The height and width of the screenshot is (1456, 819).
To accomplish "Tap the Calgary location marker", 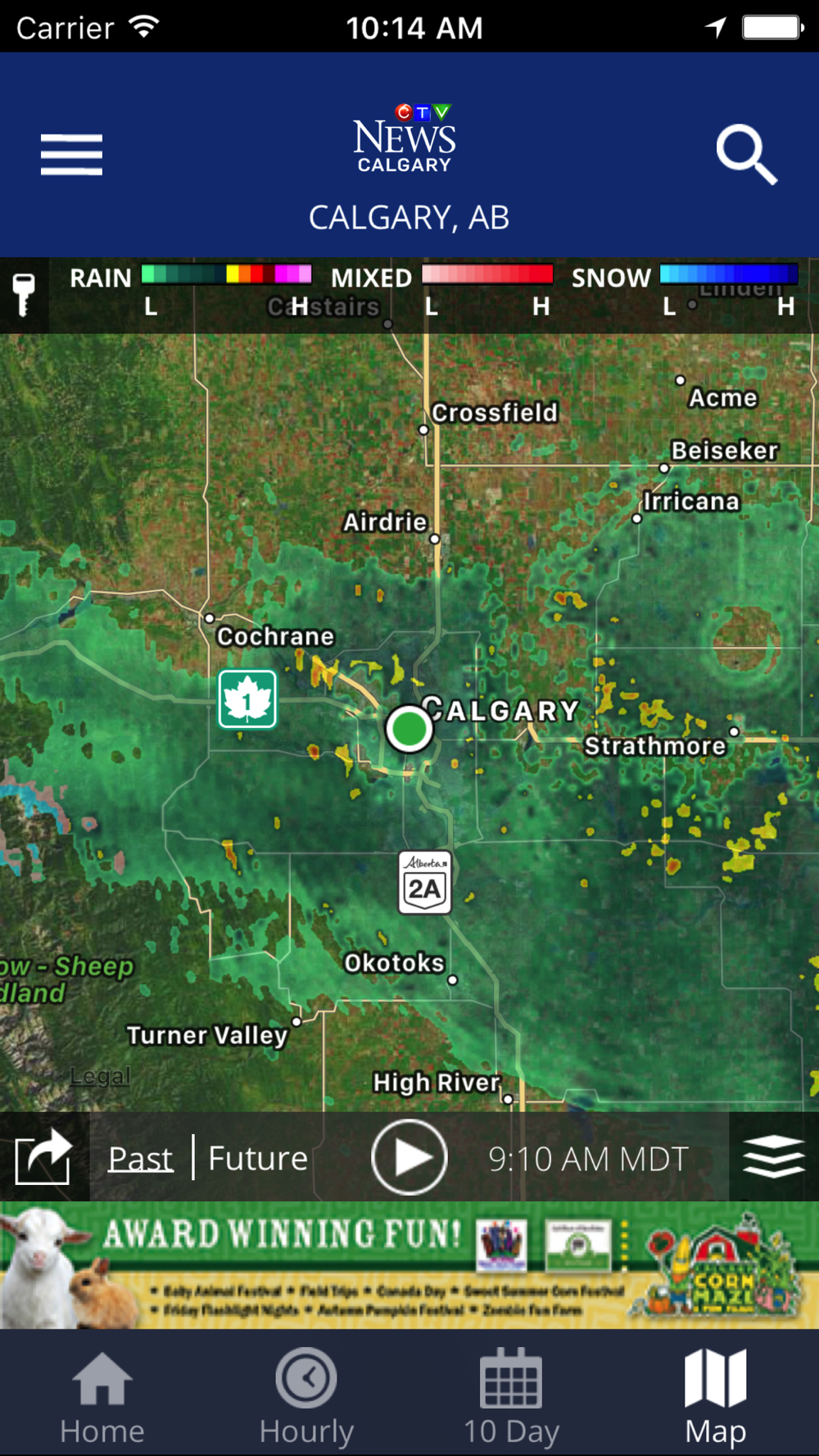I will tap(409, 728).
